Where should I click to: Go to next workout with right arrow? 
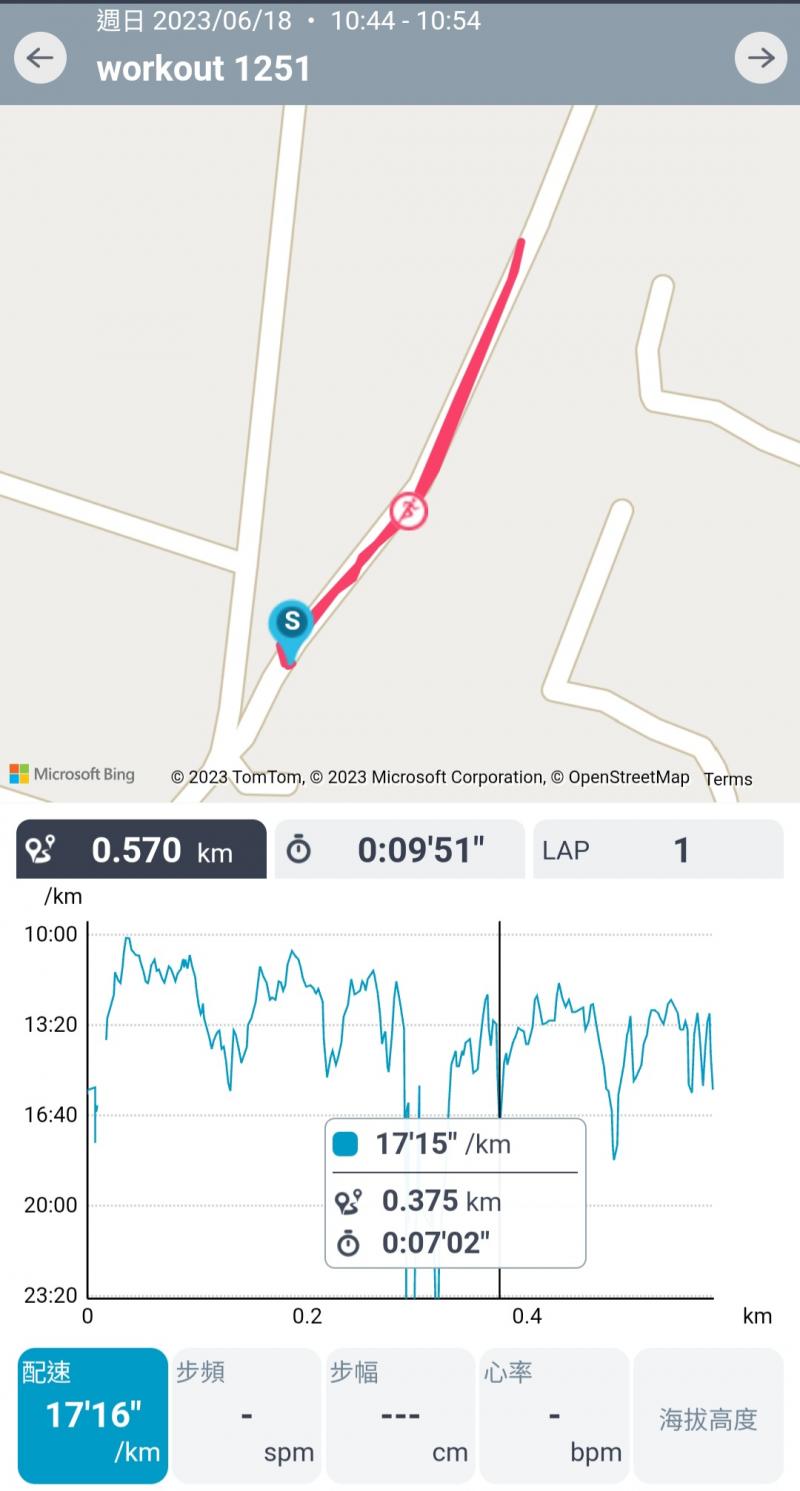click(760, 58)
